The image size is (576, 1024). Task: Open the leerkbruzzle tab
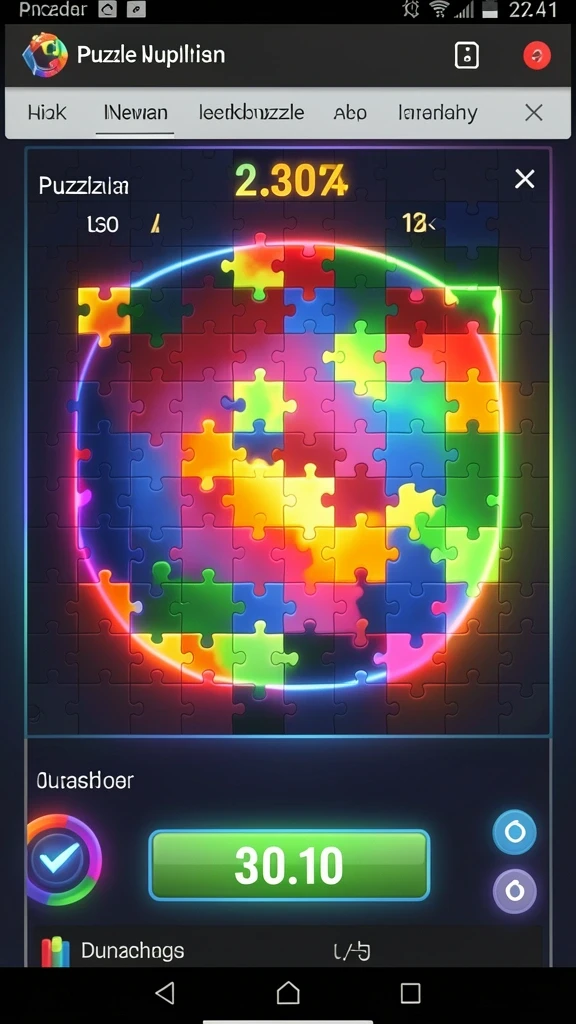pyautogui.click(x=251, y=112)
